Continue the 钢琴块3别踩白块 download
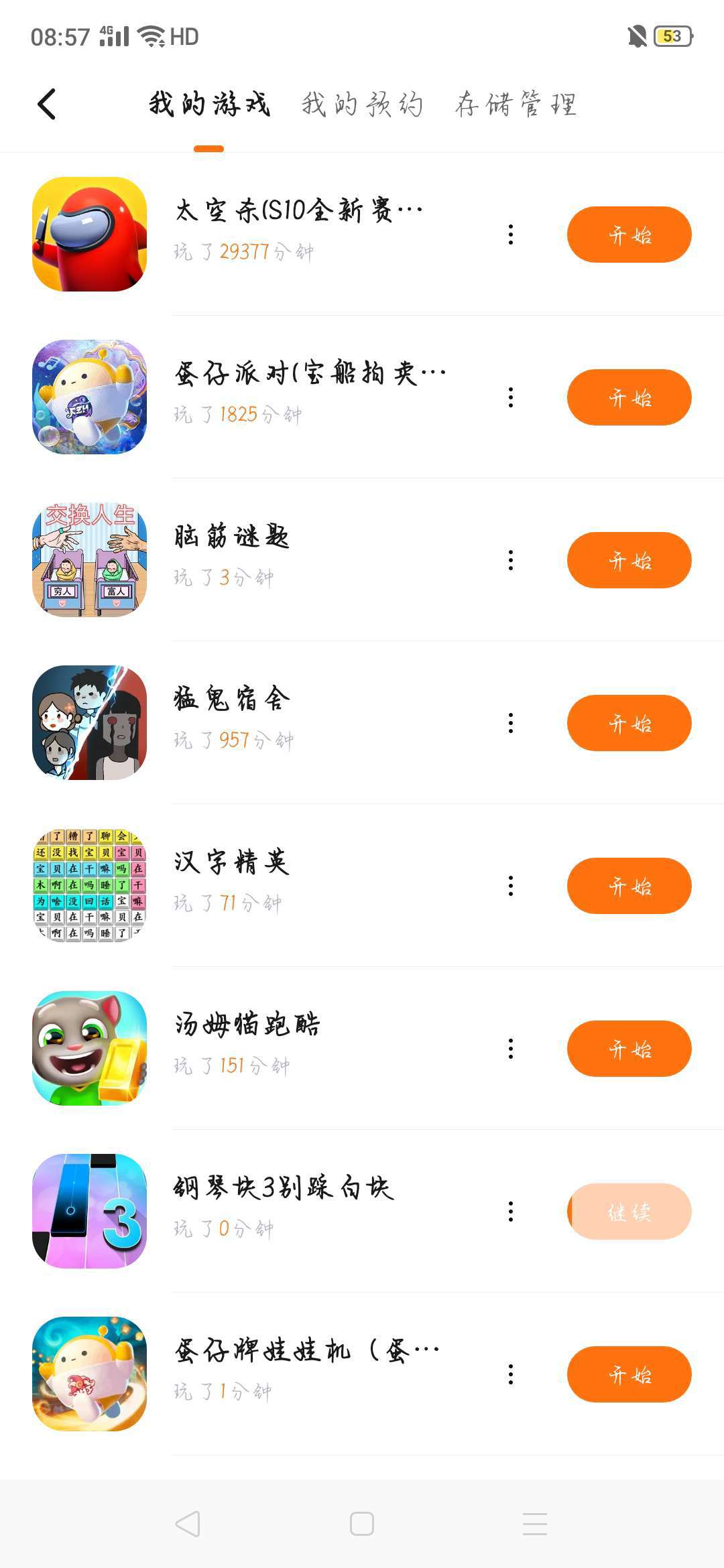 click(629, 1212)
